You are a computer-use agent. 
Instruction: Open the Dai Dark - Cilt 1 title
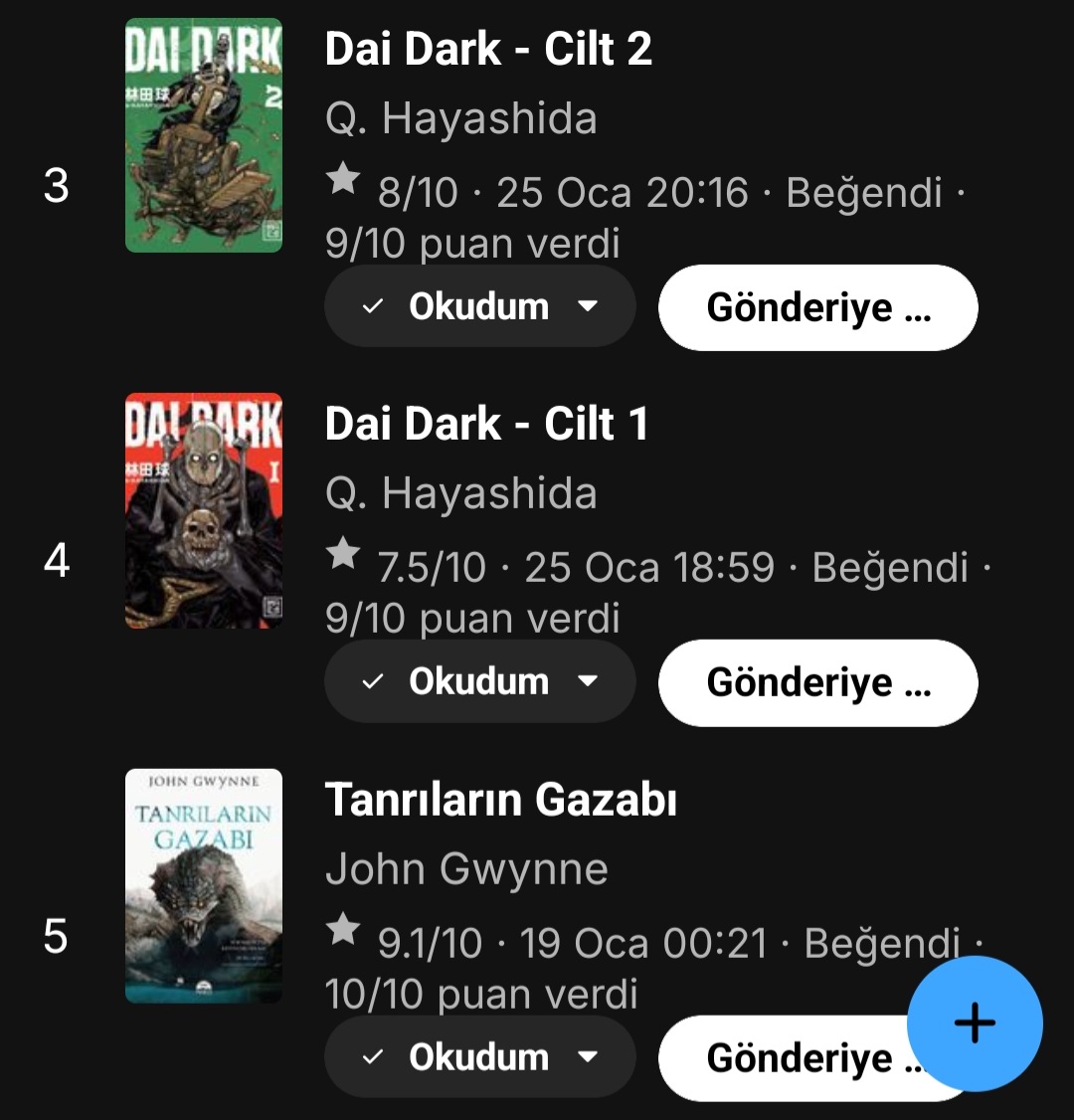(x=486, y=425)
